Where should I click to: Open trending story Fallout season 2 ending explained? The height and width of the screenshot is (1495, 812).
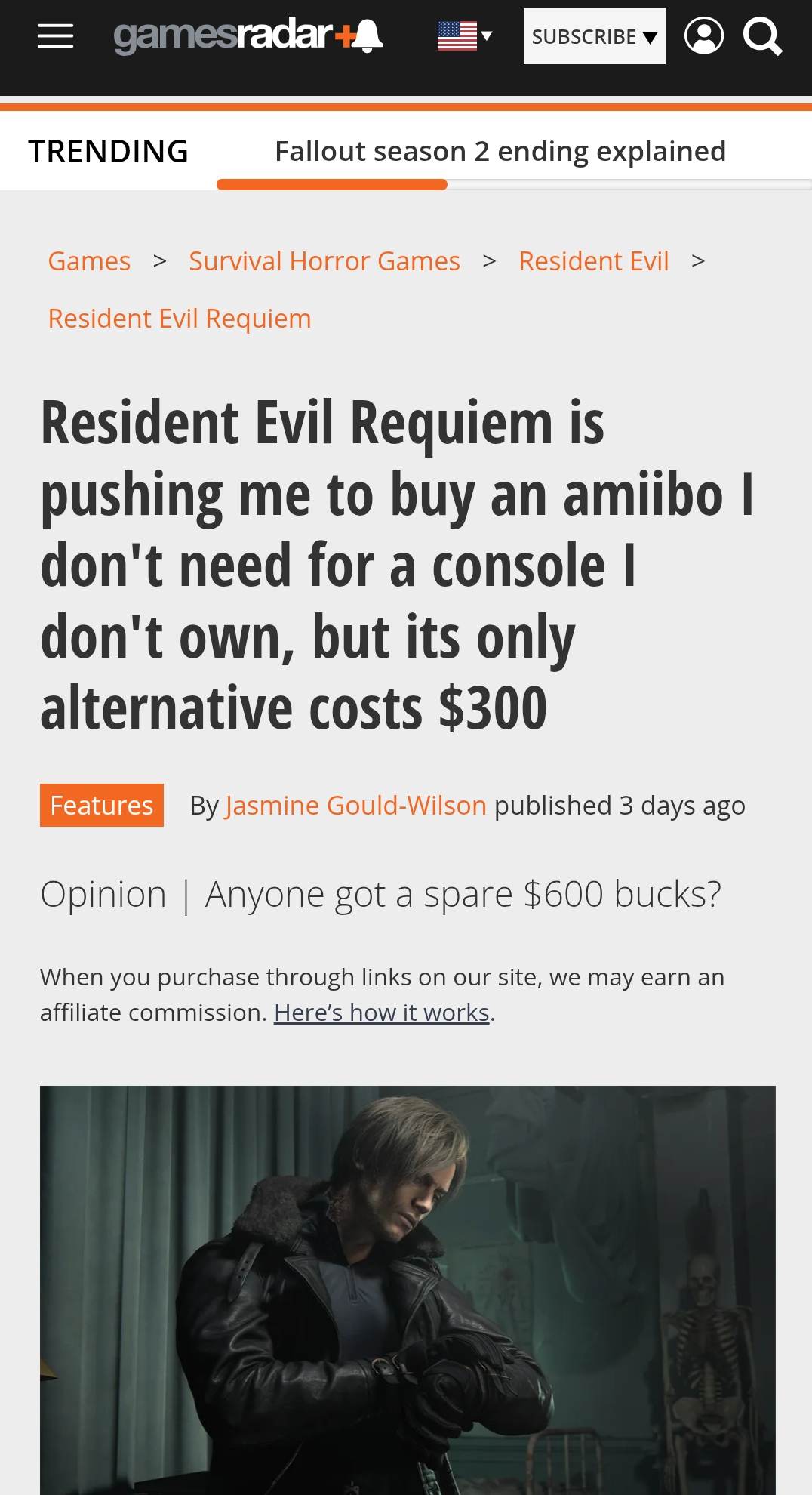click(x=500, y=151)
